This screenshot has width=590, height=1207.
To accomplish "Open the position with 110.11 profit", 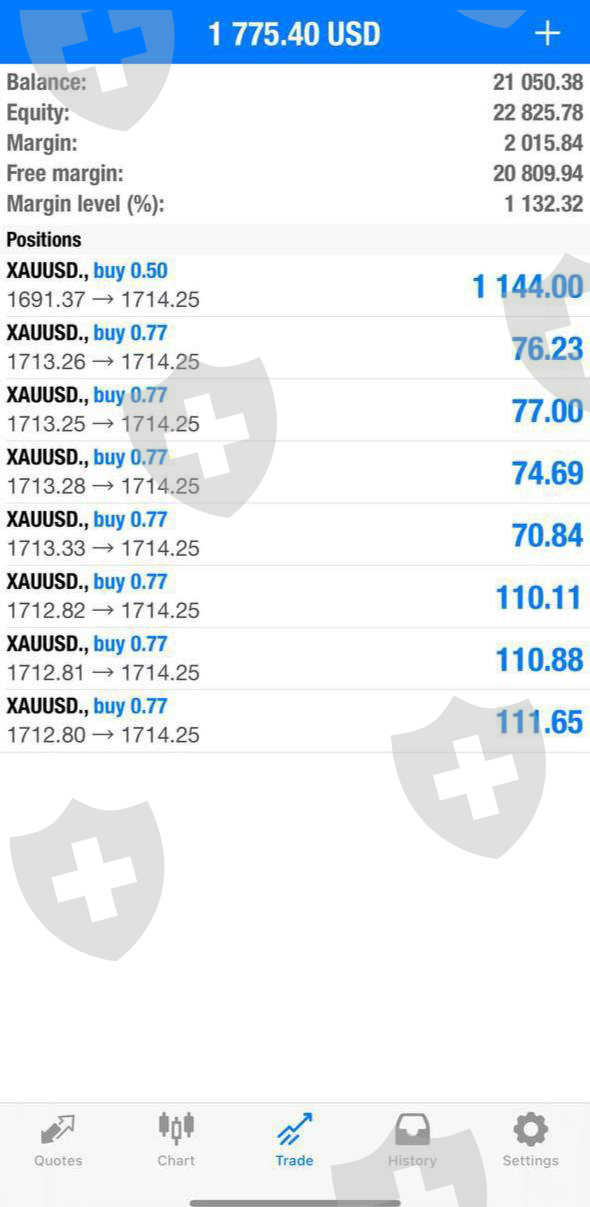I will (295, 596).
